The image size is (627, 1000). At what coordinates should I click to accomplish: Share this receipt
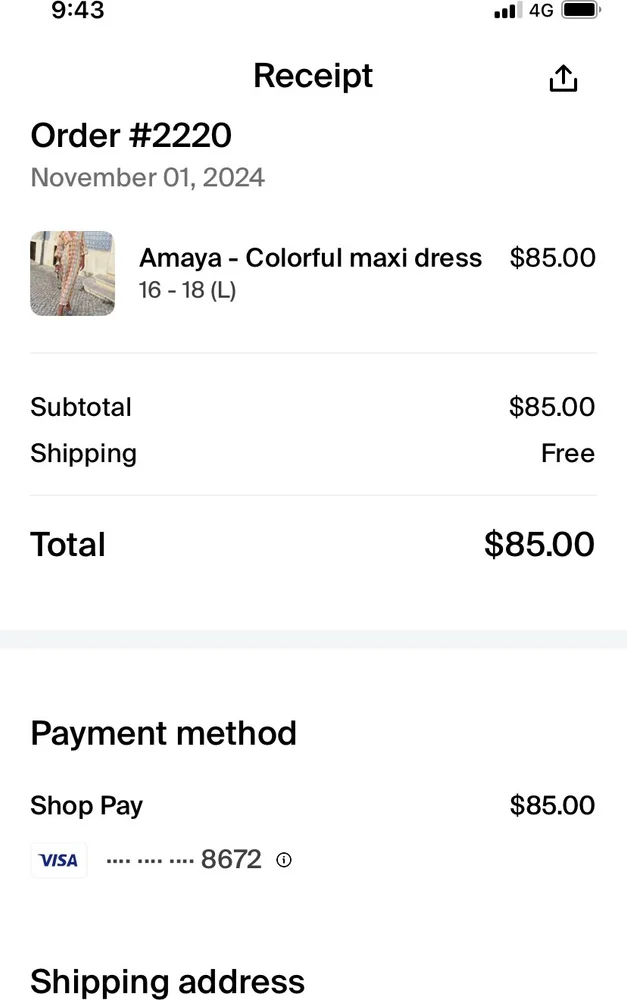click(x=564, y=78)
